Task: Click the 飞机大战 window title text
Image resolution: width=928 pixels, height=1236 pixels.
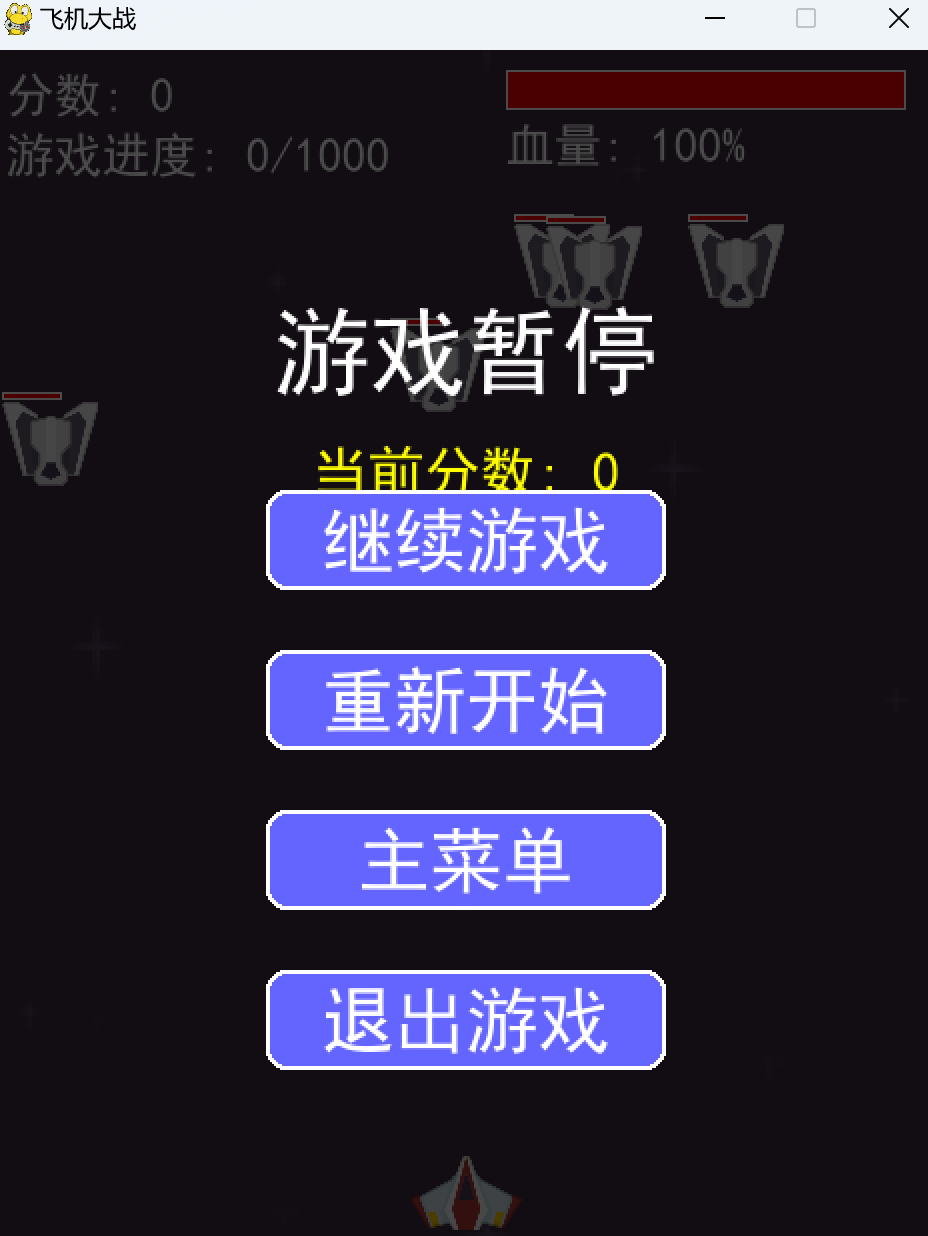Action: (x=90, y=18)
